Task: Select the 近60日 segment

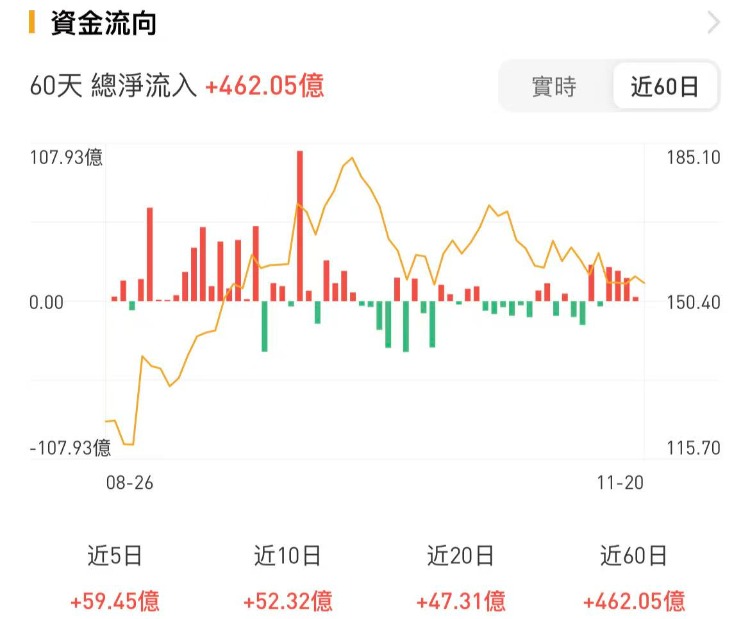Action: (x=664, y=87)
